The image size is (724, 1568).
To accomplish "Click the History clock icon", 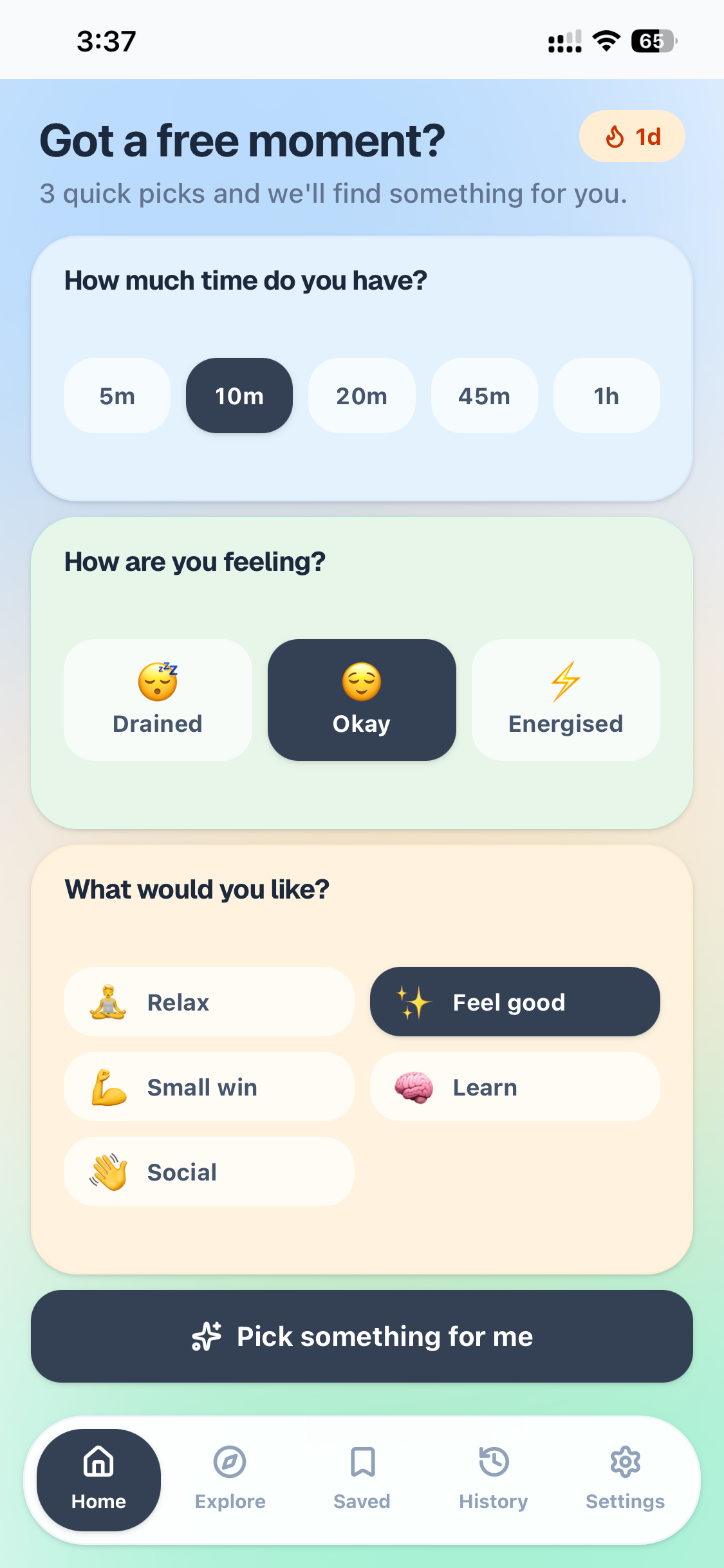I will click(493, 1462).
